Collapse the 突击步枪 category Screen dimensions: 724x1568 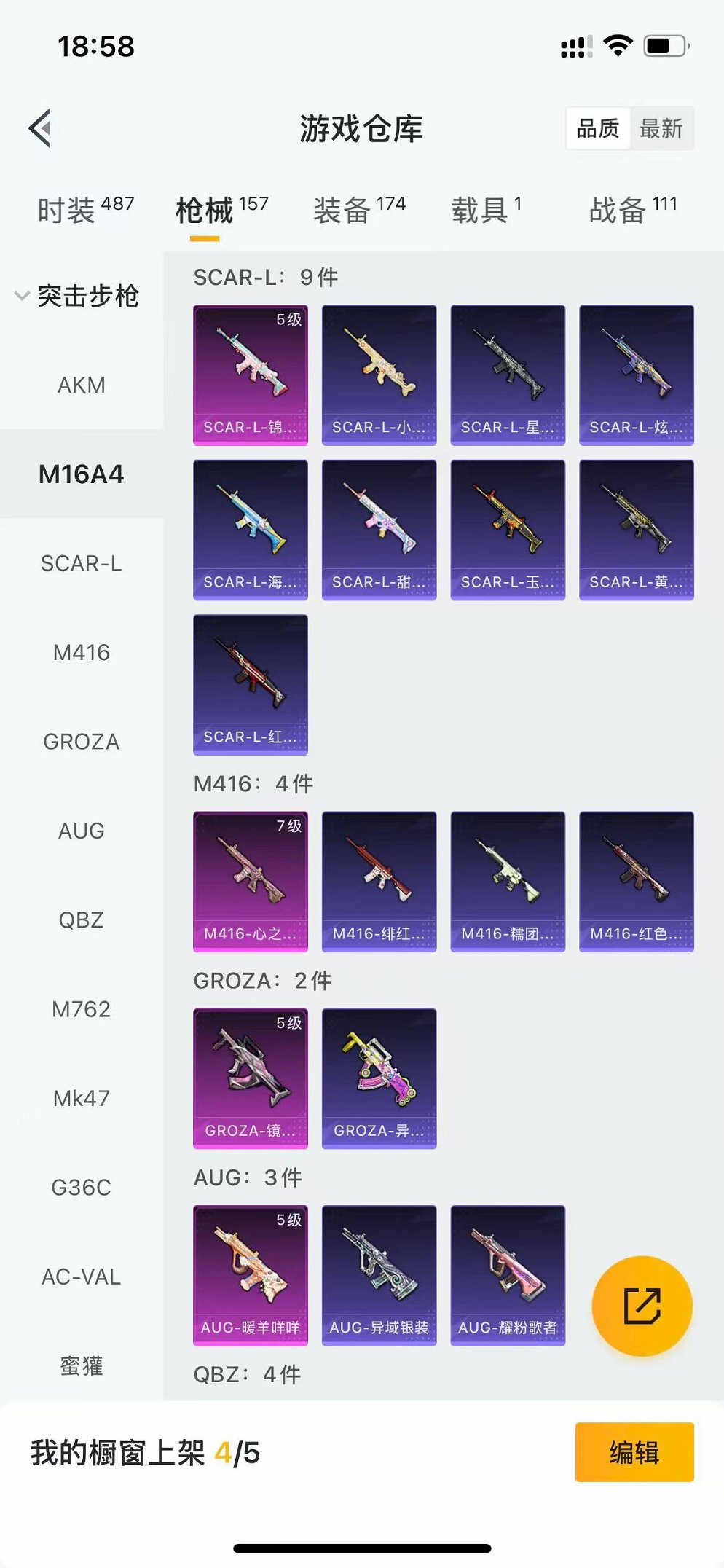[x=76, y=296]
